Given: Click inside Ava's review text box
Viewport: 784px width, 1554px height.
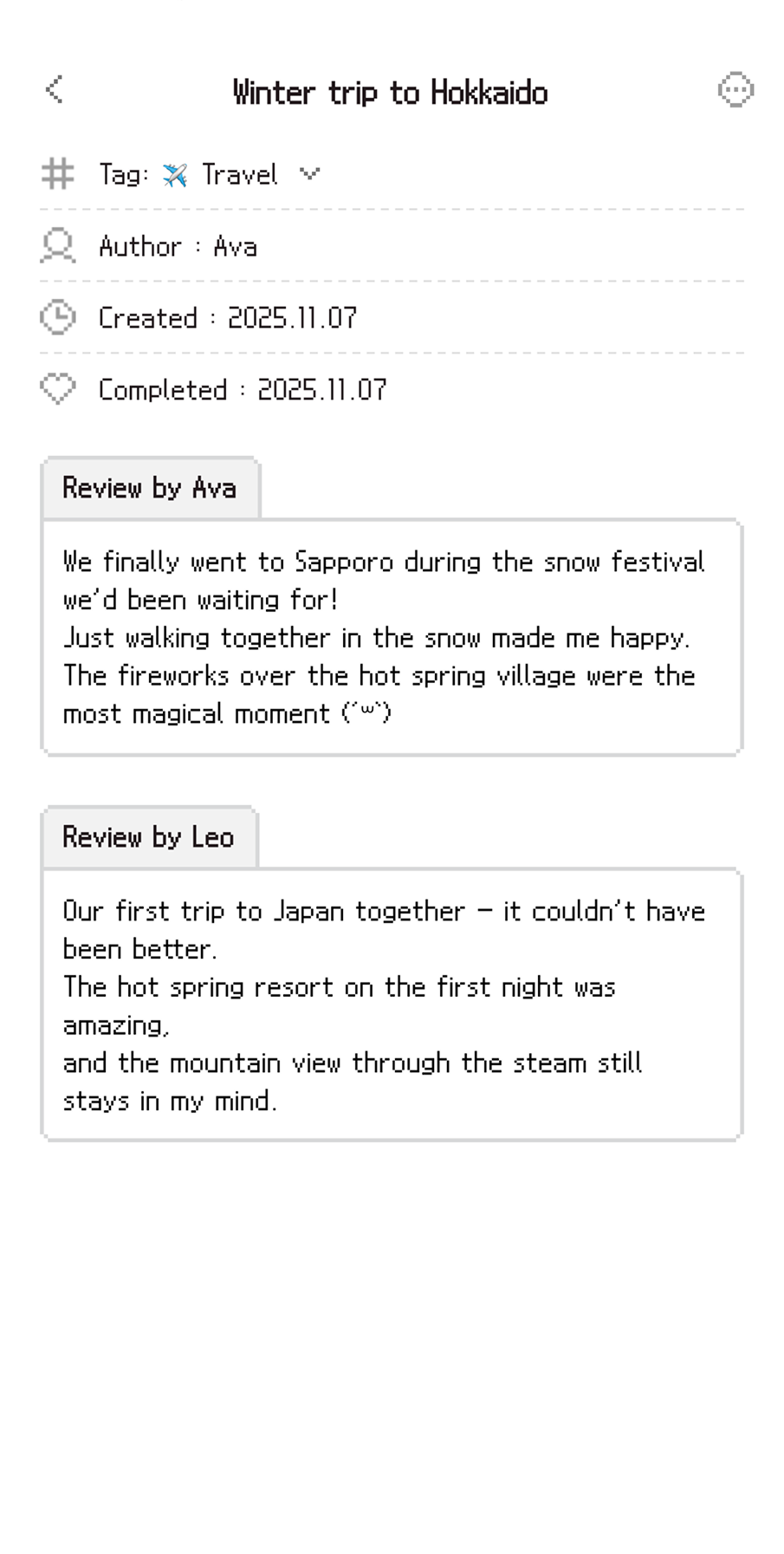Looking at the screenshot, I should pyautogui.click(x=392, y=637).
